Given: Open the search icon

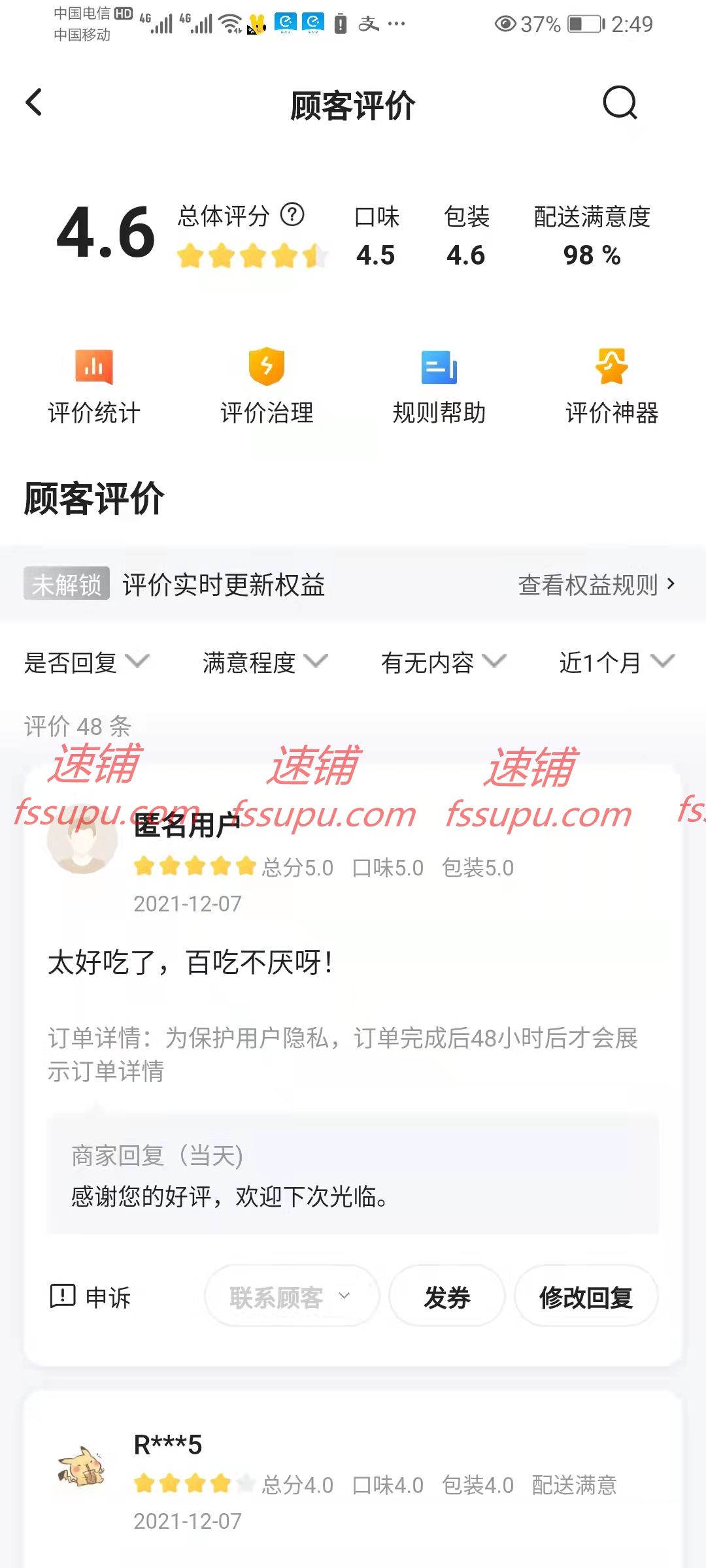Looking at the screenshot, I should point(620,103).
